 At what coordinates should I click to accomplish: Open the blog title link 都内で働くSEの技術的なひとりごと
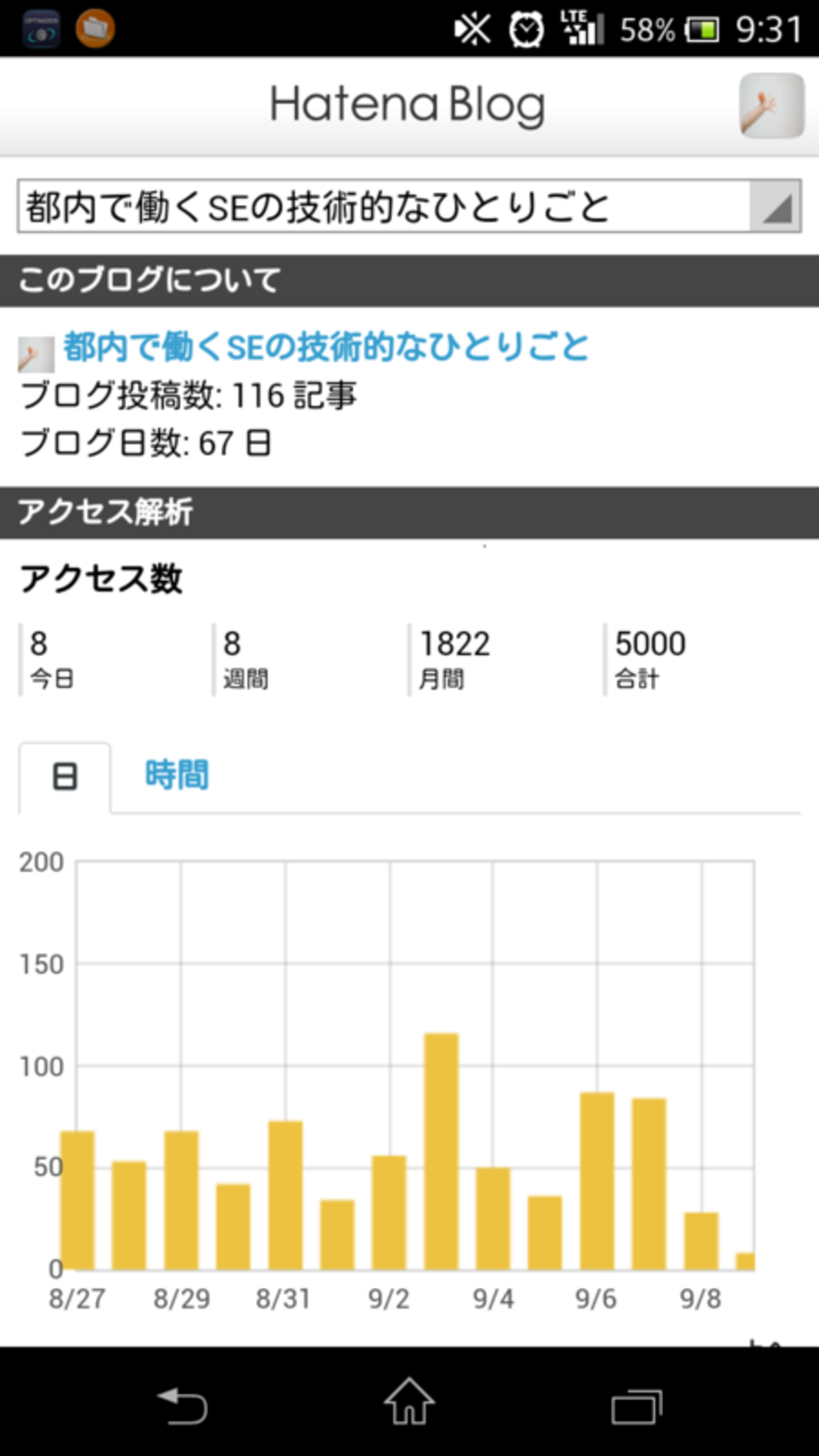pyautogui.click(x=326, y=347)
